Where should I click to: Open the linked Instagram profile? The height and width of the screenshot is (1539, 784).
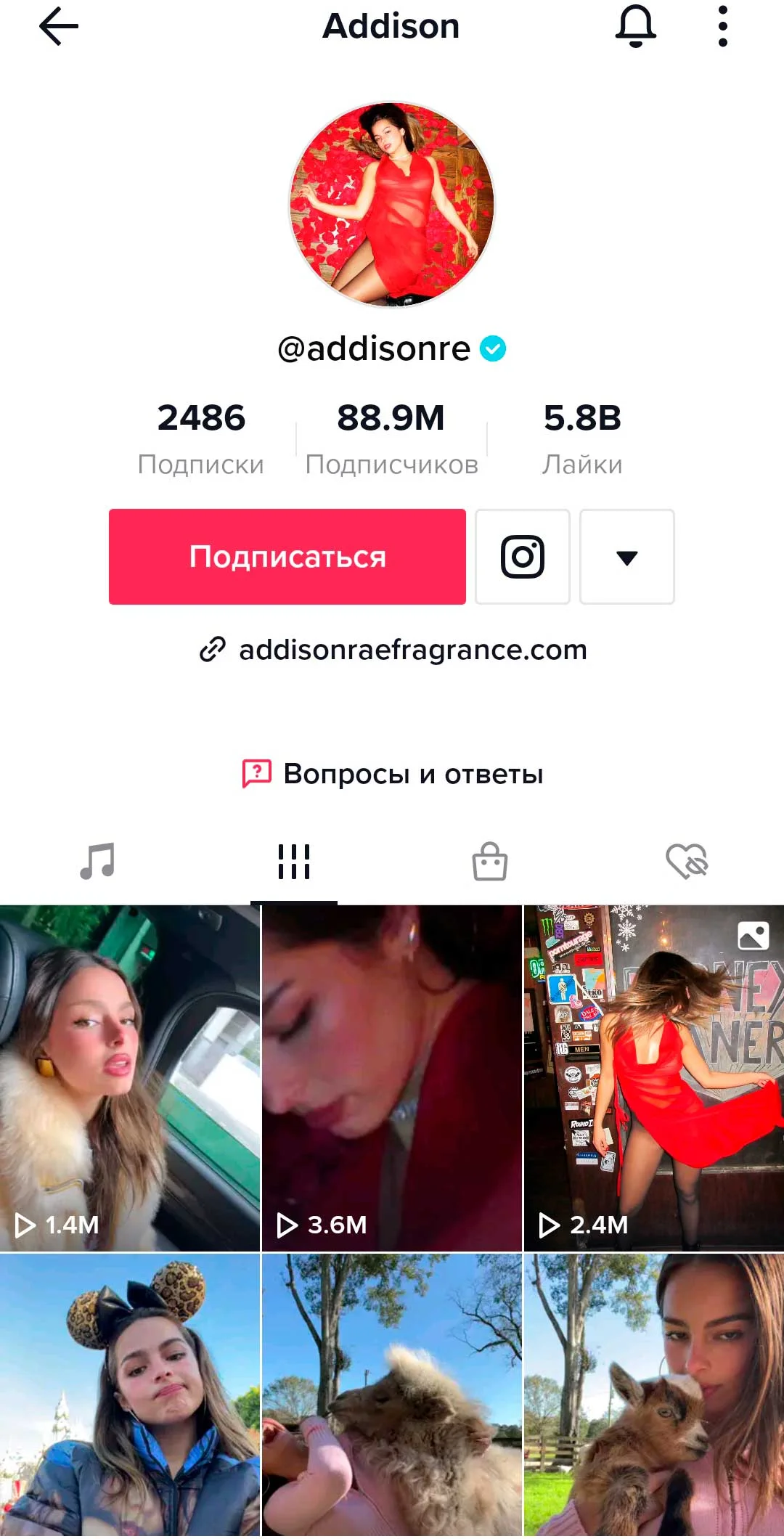click(x=522, y=557)
